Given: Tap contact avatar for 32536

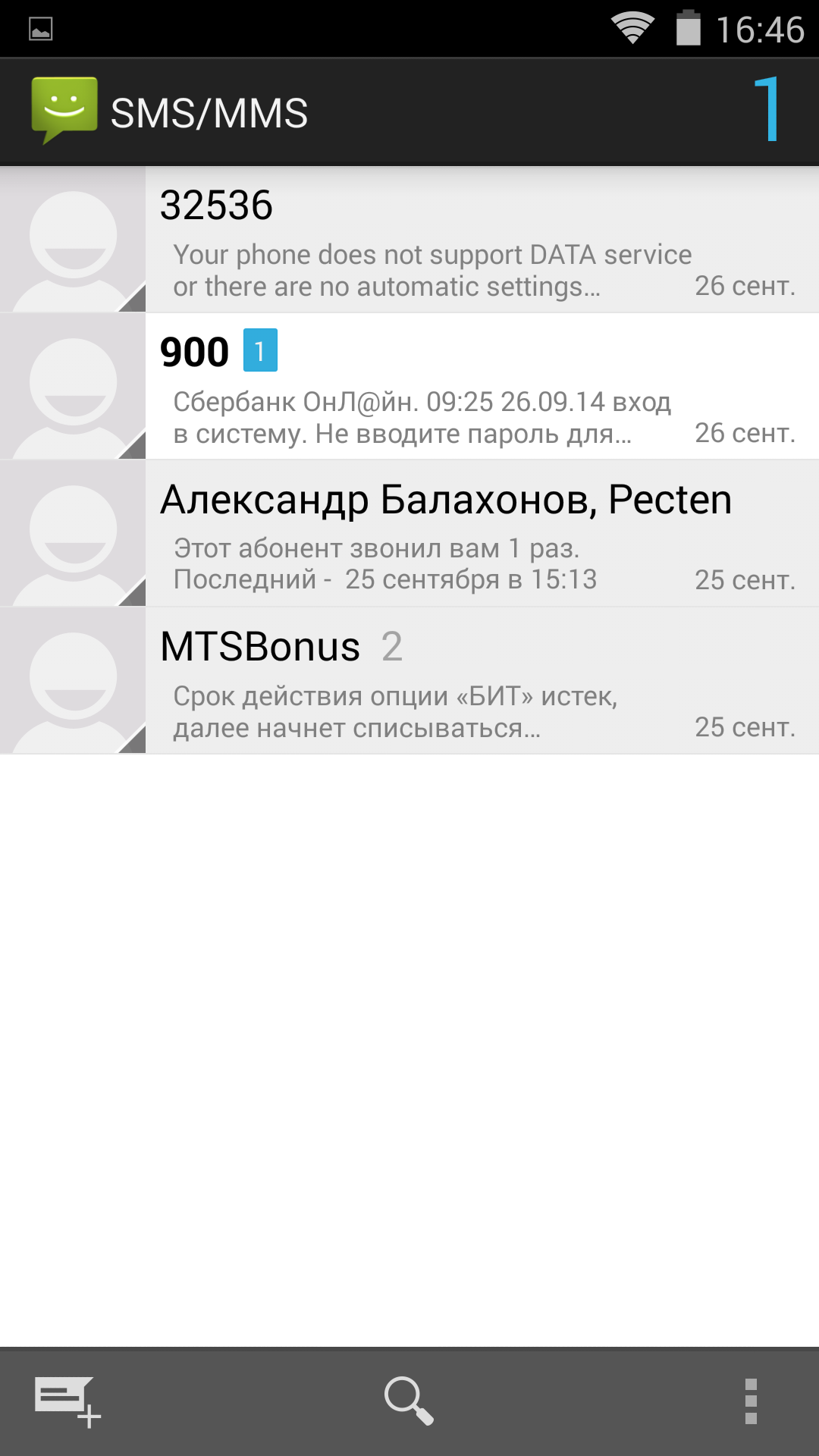Looking at the screenshot, I should point(73,240).
